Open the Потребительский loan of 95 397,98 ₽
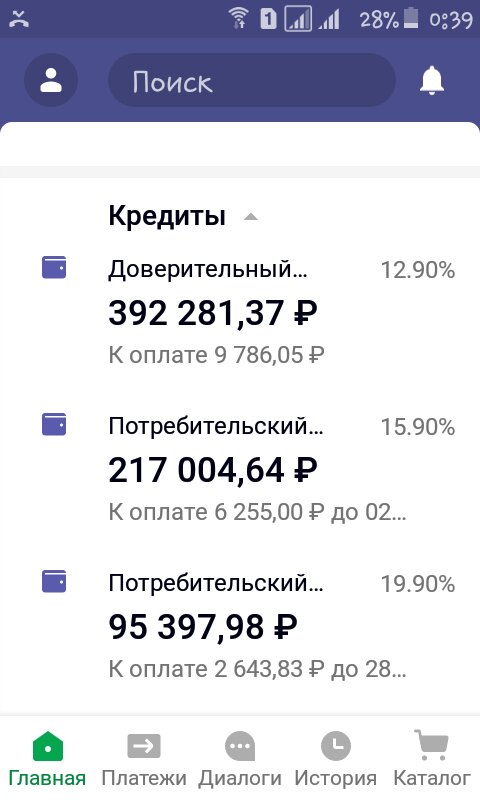This screenshot has height=800, width=480. tap(240, 625)
